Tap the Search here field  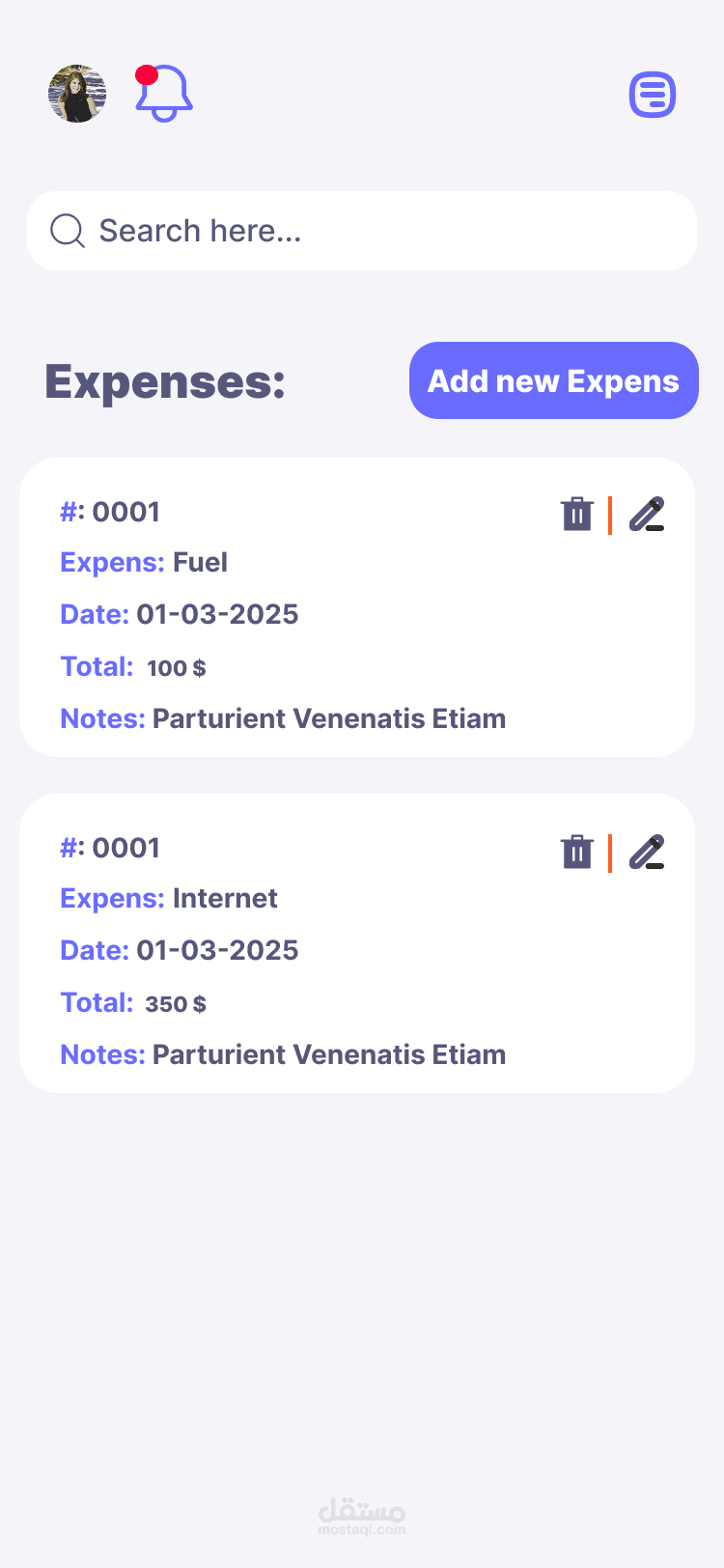(x=362, y=231)
